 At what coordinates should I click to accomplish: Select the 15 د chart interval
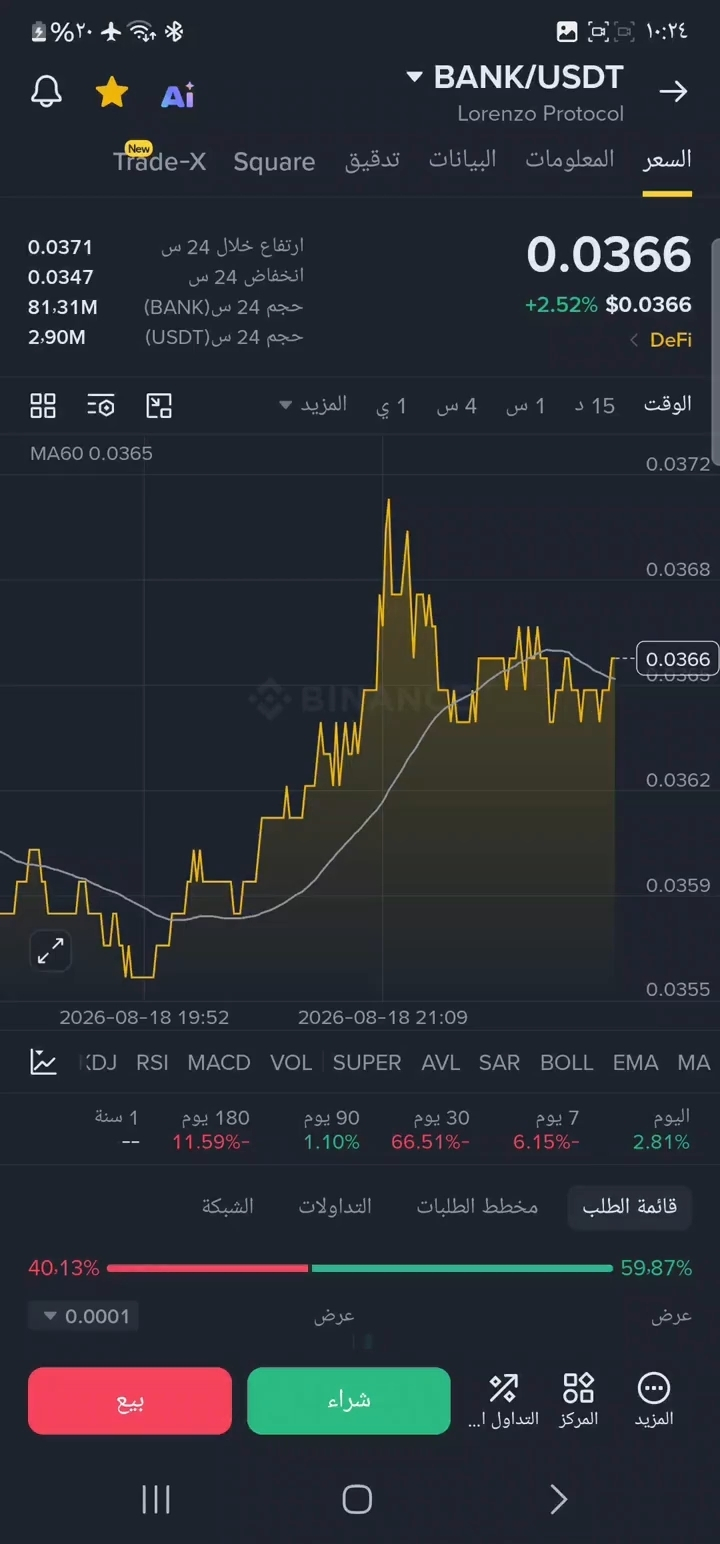coord(595,405)
